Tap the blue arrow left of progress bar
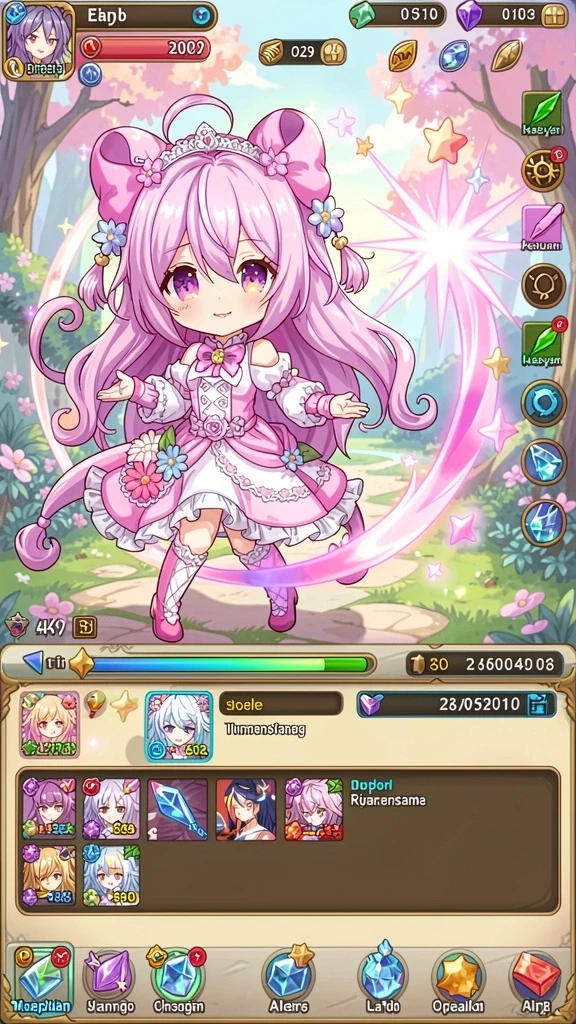 click(x=33, y=664)
